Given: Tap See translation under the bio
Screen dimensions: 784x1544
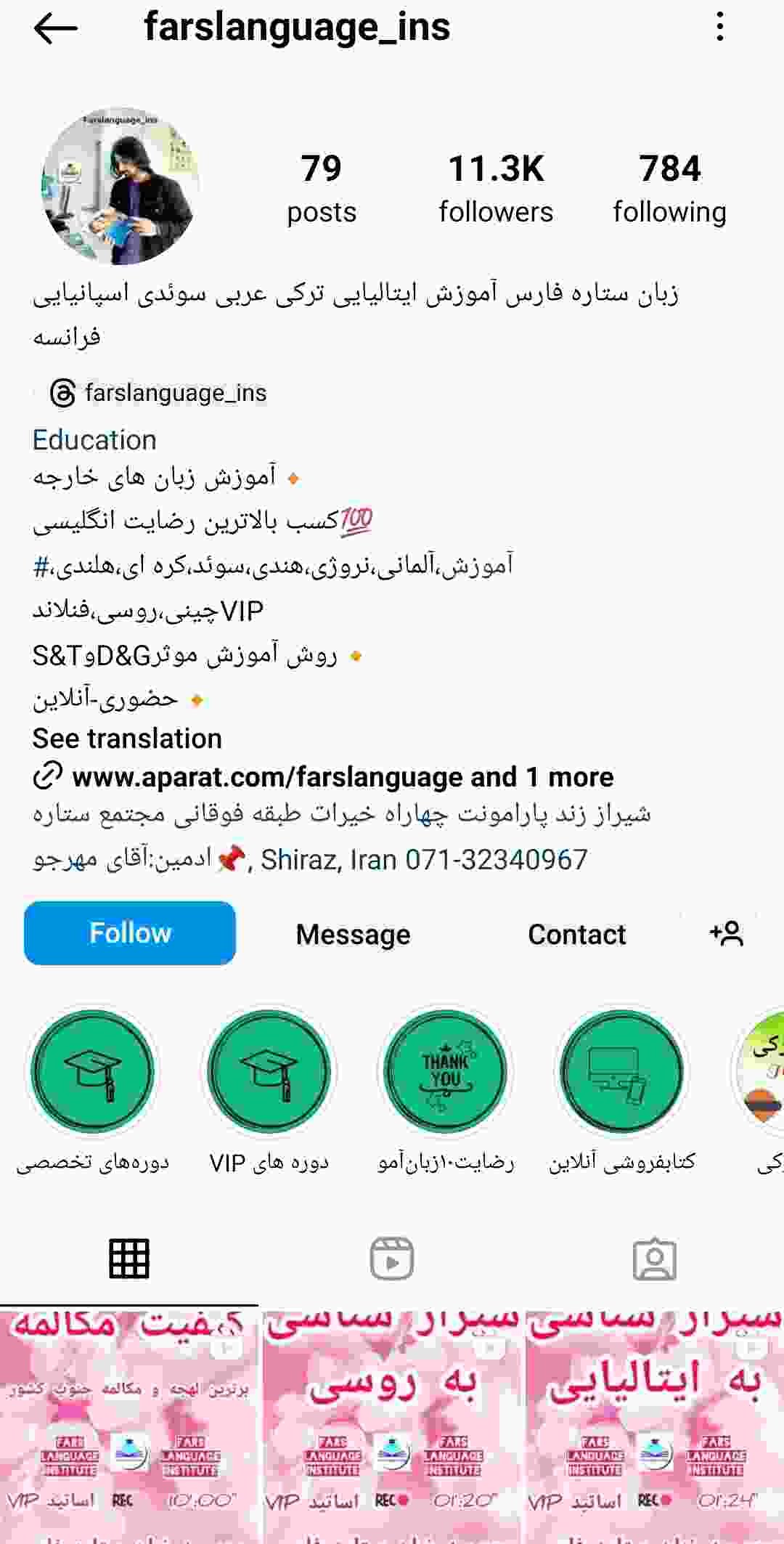Looking at the screenshot, I should click(127, 739).
